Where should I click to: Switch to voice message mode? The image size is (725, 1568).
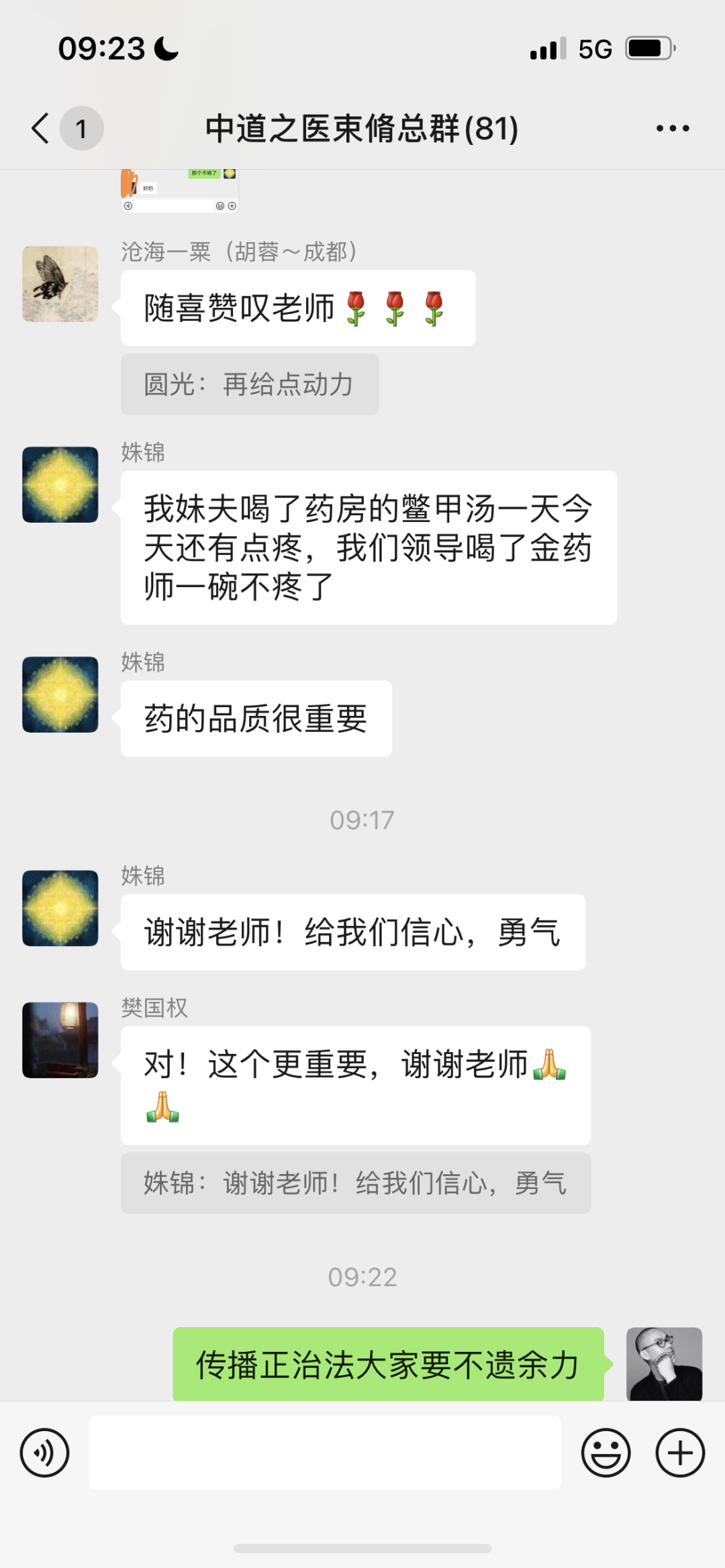(44, 1452)
